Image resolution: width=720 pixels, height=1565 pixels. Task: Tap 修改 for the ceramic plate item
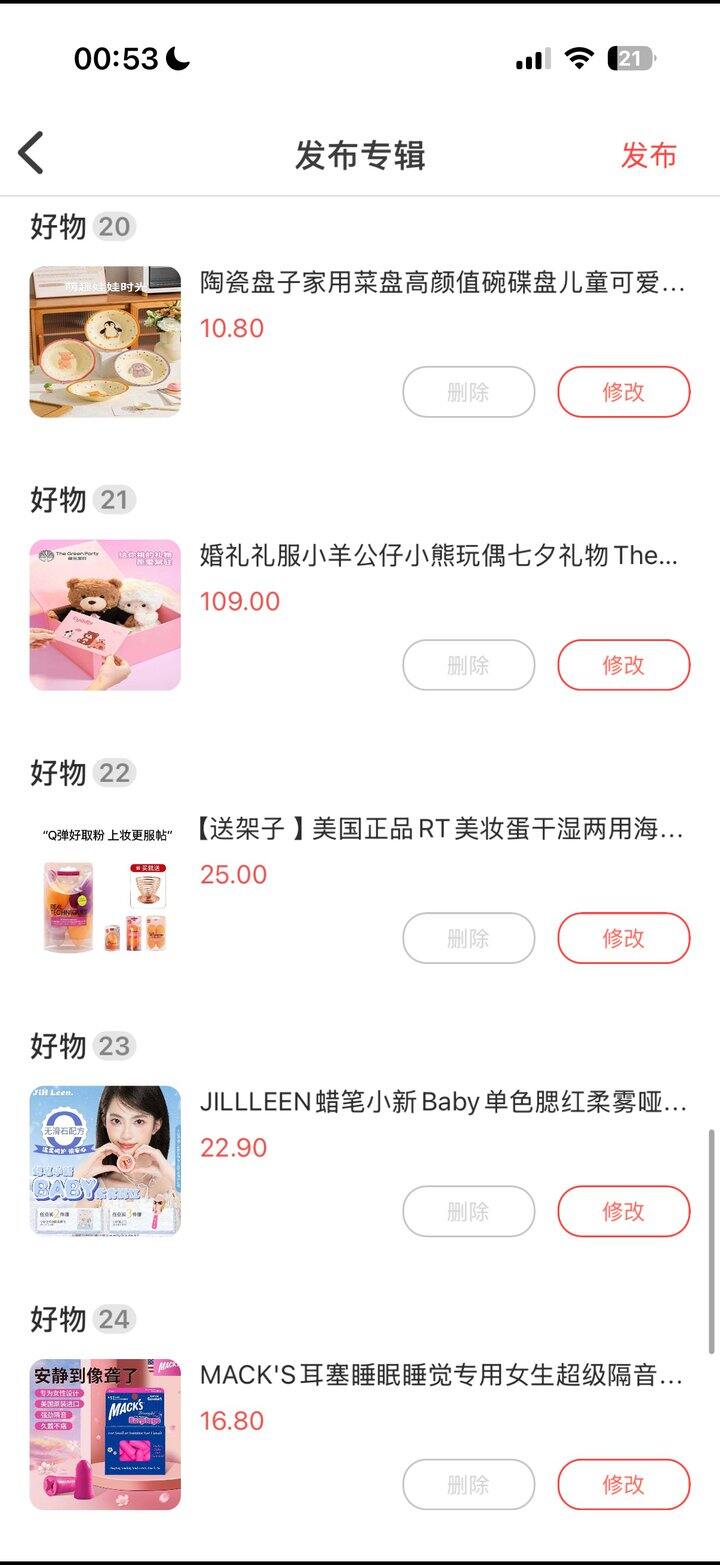[623, 392]
